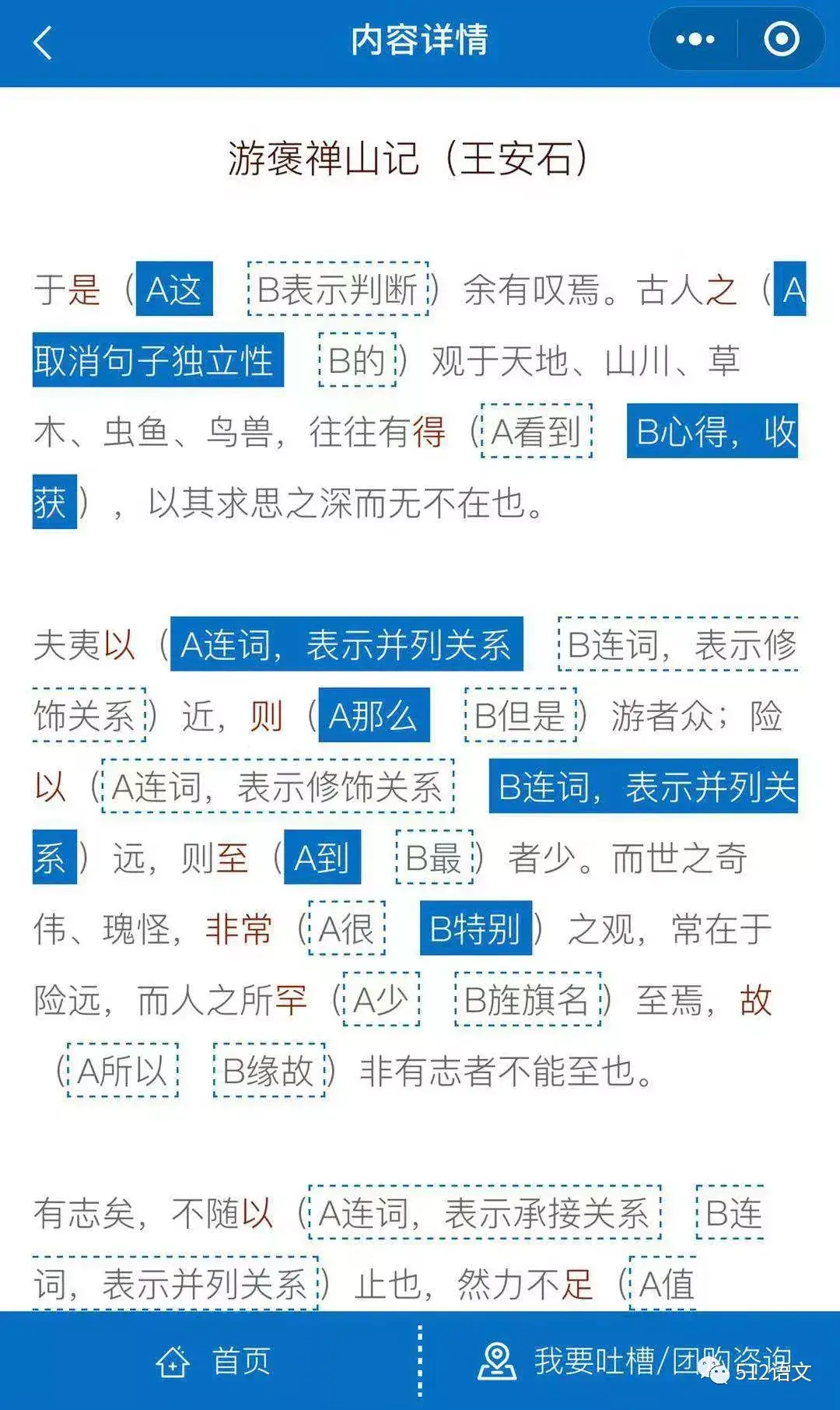840x1410 pixels.
Task: Close the mini program with circle icon
Action: [x=781, y=39]
